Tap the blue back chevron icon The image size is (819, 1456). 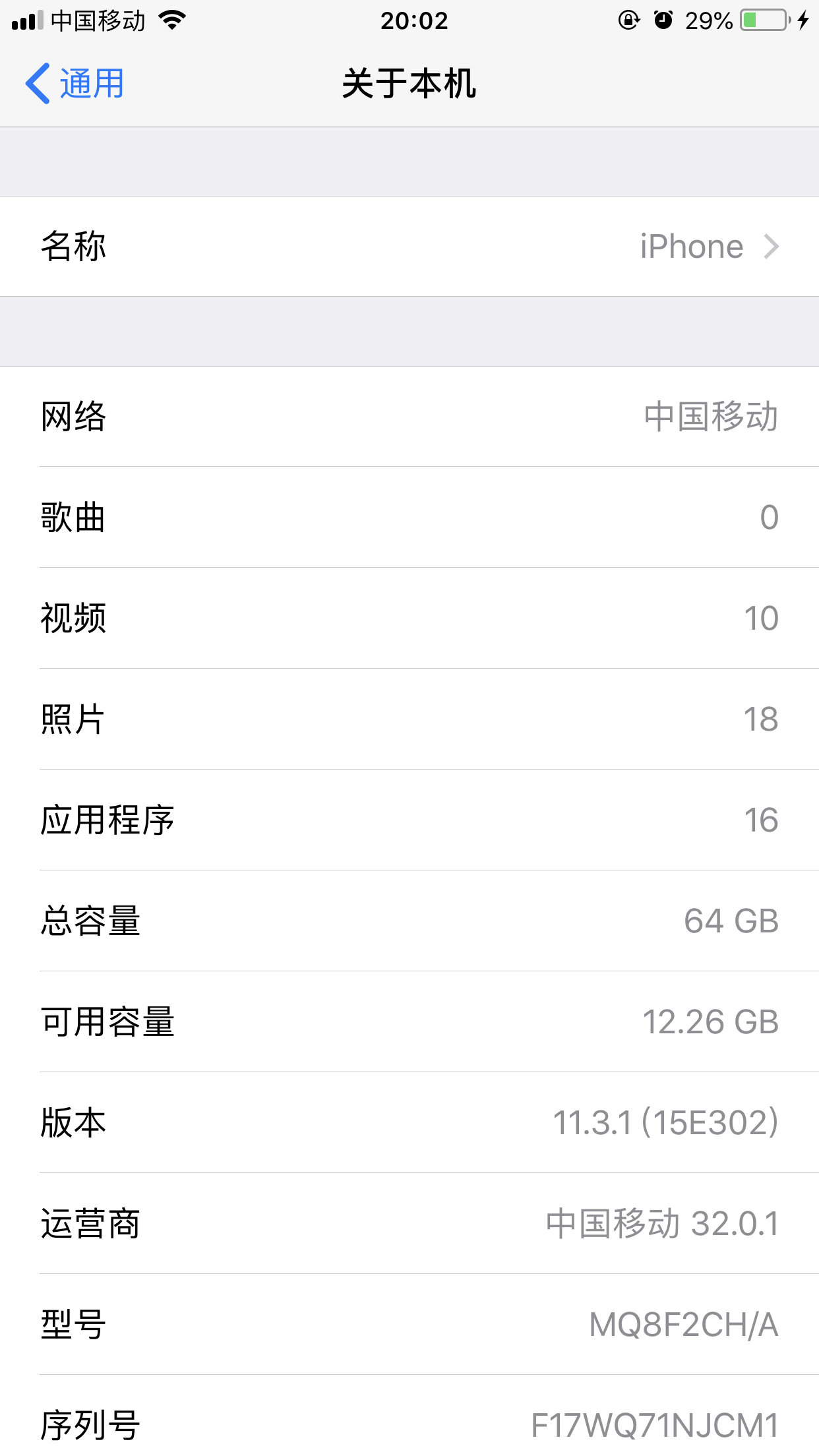(38, 83)
